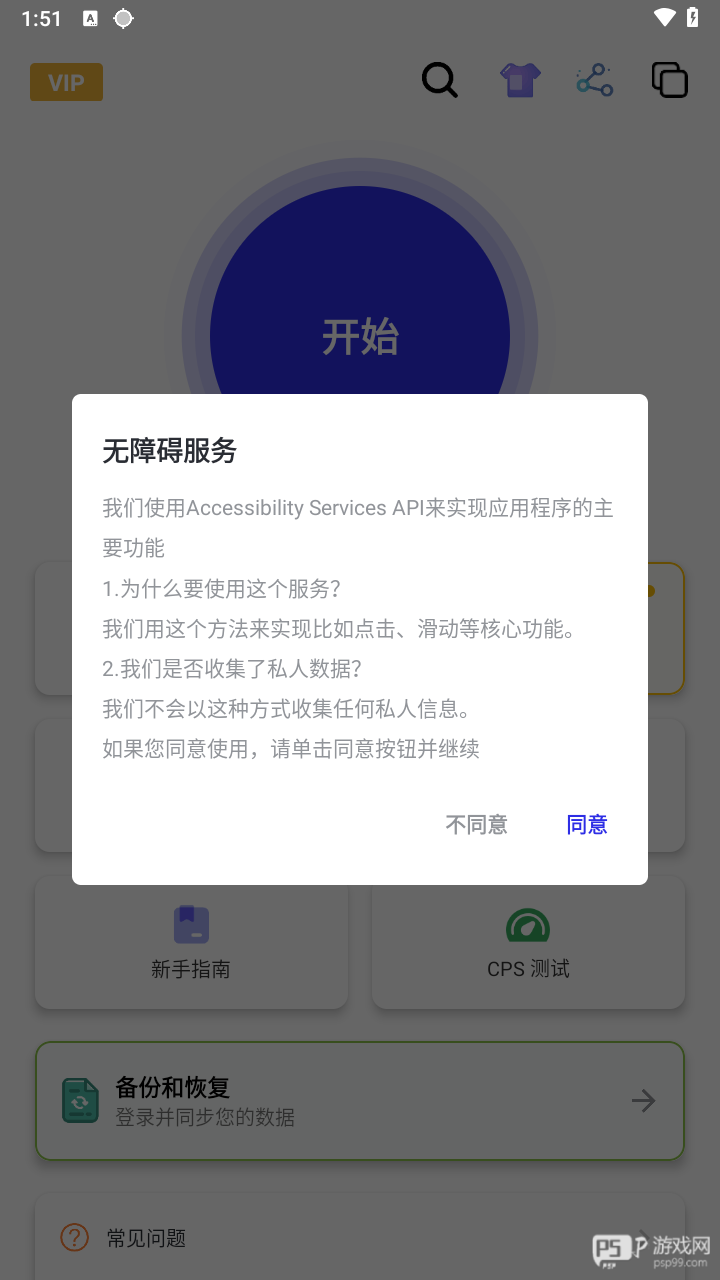The image size is (720, 1280).
Task: Click the question mark icon beside 常见问题
Action: [x=73, y=1238]
